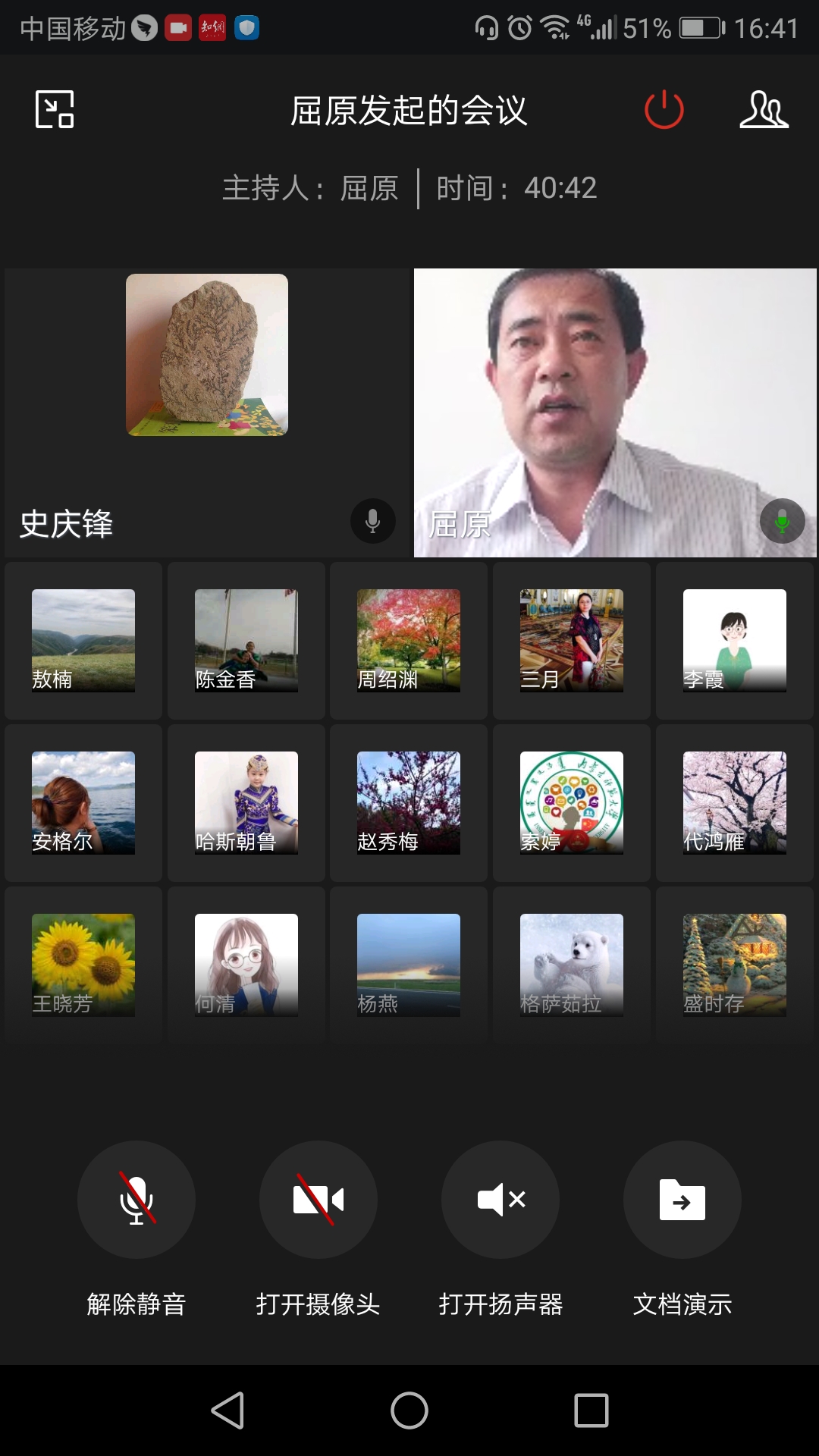Enable speaker with 打开扬声器

500,1200
